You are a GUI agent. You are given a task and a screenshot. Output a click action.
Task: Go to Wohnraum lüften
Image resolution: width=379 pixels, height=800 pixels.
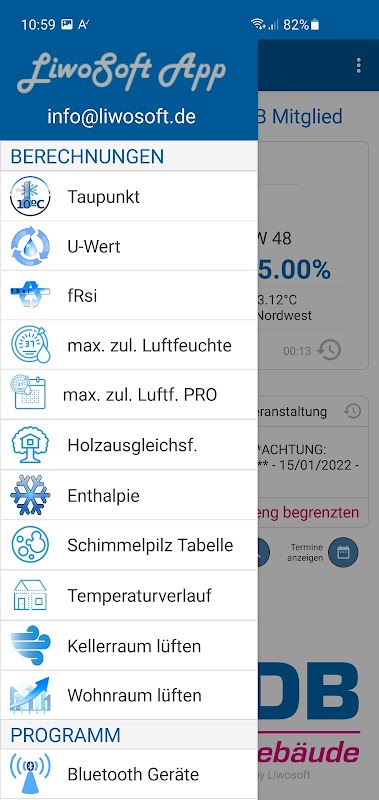pyautogui.click(x=129, y=695)
